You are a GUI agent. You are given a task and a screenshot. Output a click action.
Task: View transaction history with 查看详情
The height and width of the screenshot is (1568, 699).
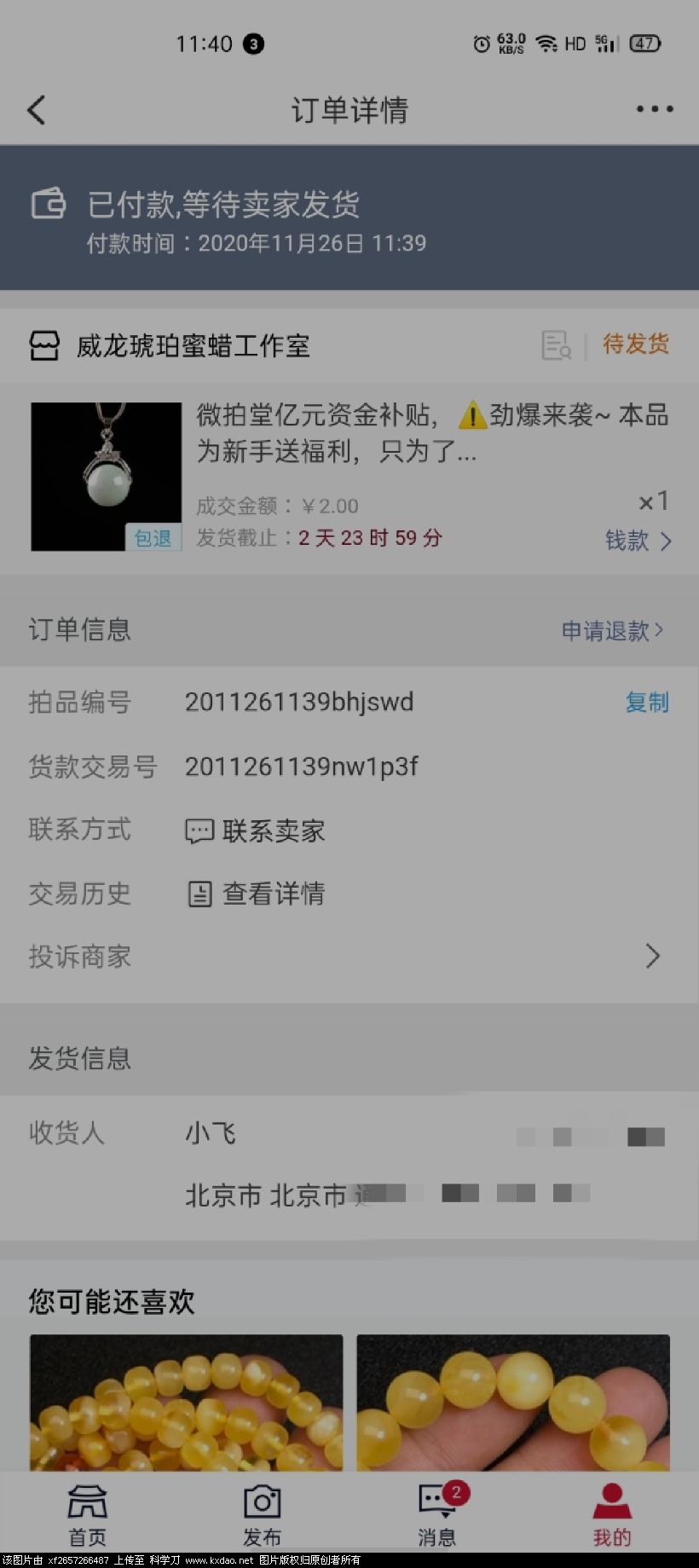tap(256, 894)
